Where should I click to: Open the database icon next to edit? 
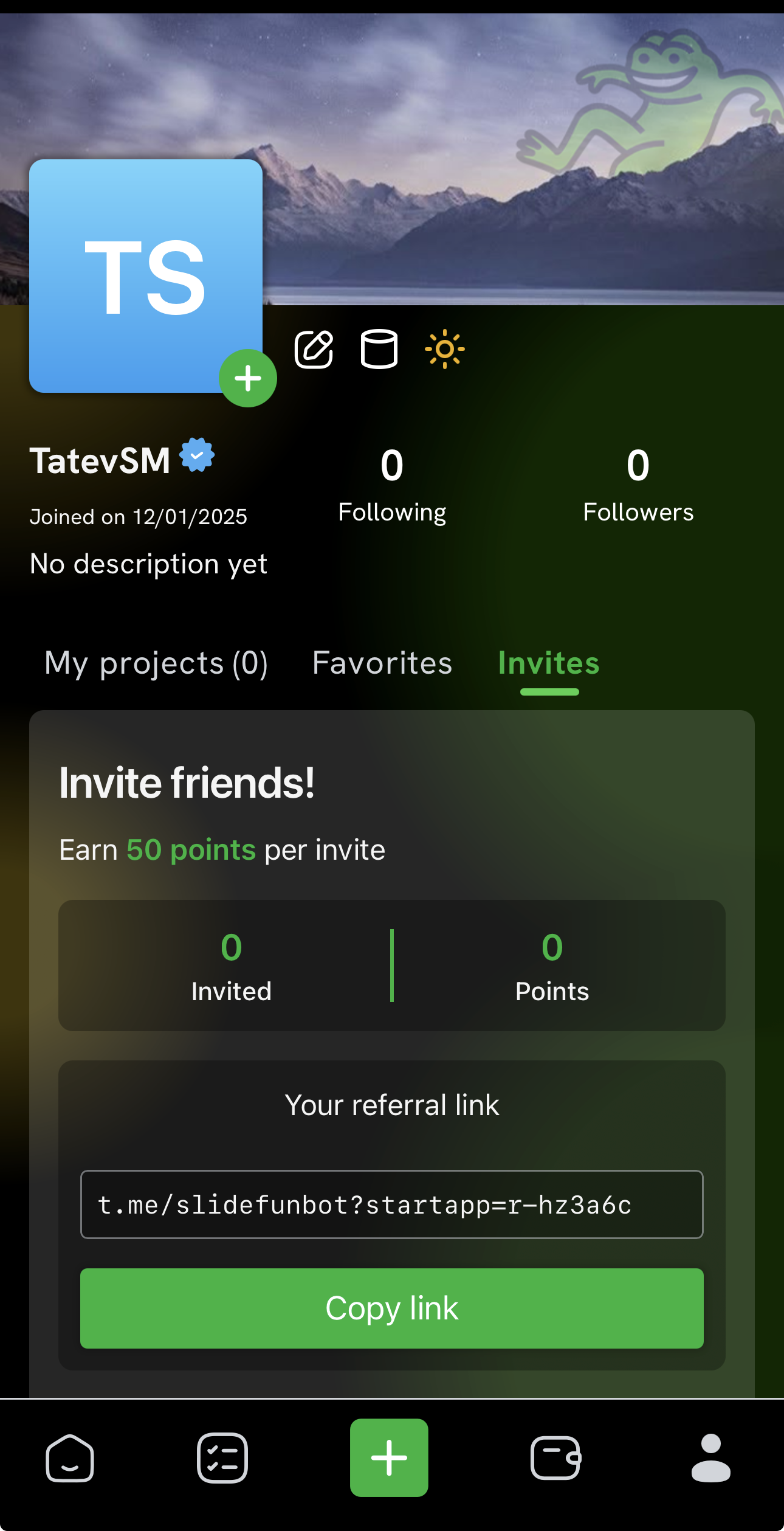378,350
